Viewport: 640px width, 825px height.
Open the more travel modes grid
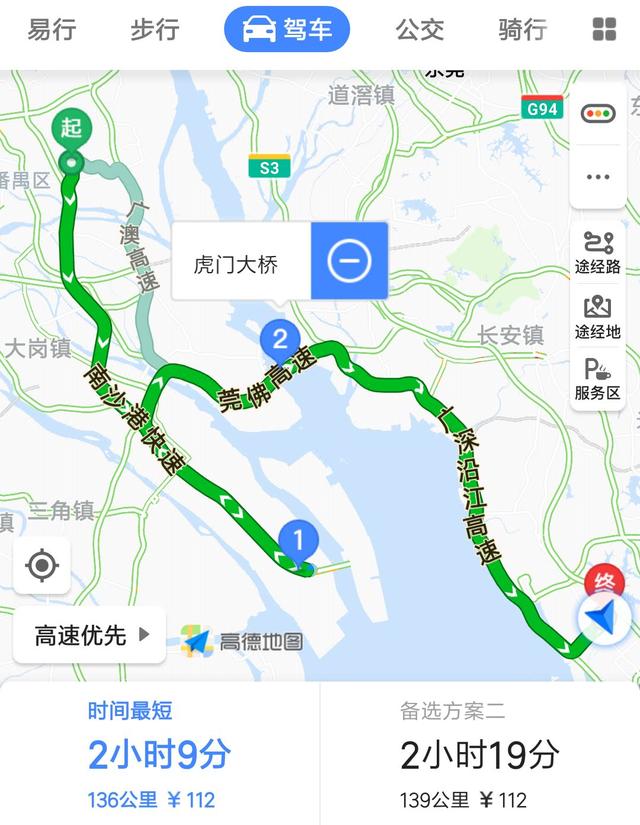(604, 30)
